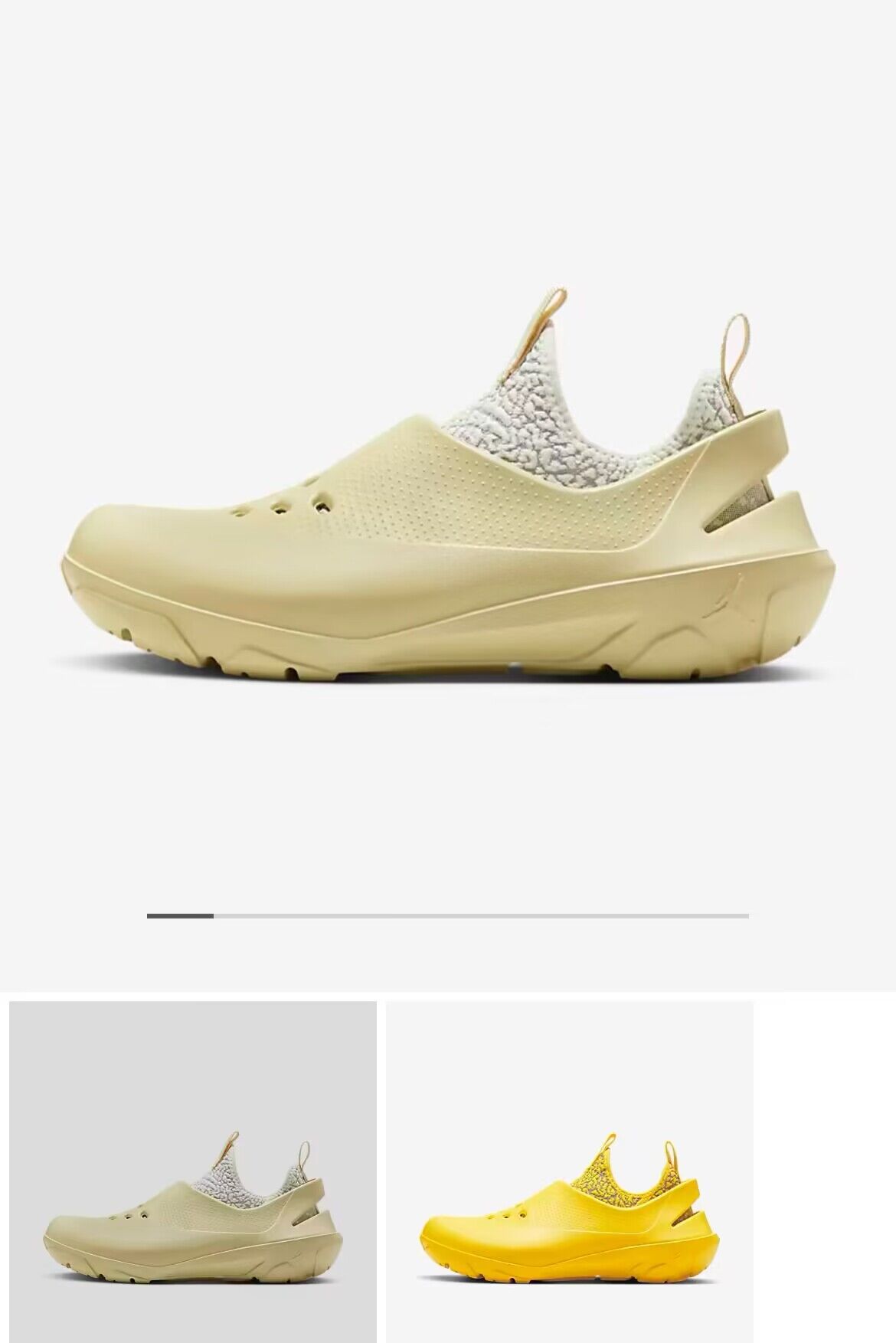Image resolution: width=896 pixels, height=1343 pixels.
Task: Select the beige colorway thumbnail
Action: pyautogui.click(x=193, y=1171)
